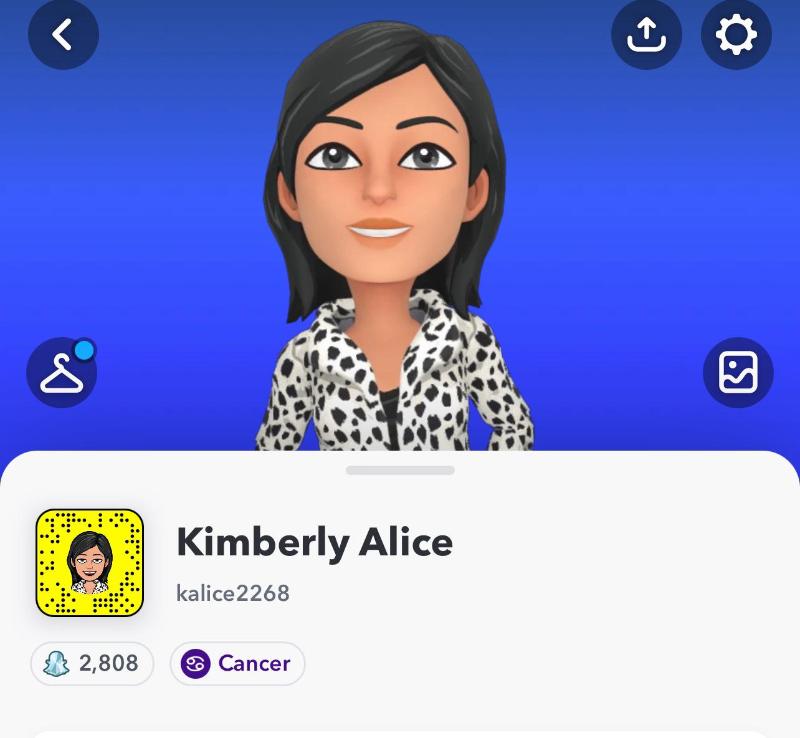Open the Cancer zodiac chip
Viewport: 800px width, 738px height.
pyautogui.click(x=237, y=663)
